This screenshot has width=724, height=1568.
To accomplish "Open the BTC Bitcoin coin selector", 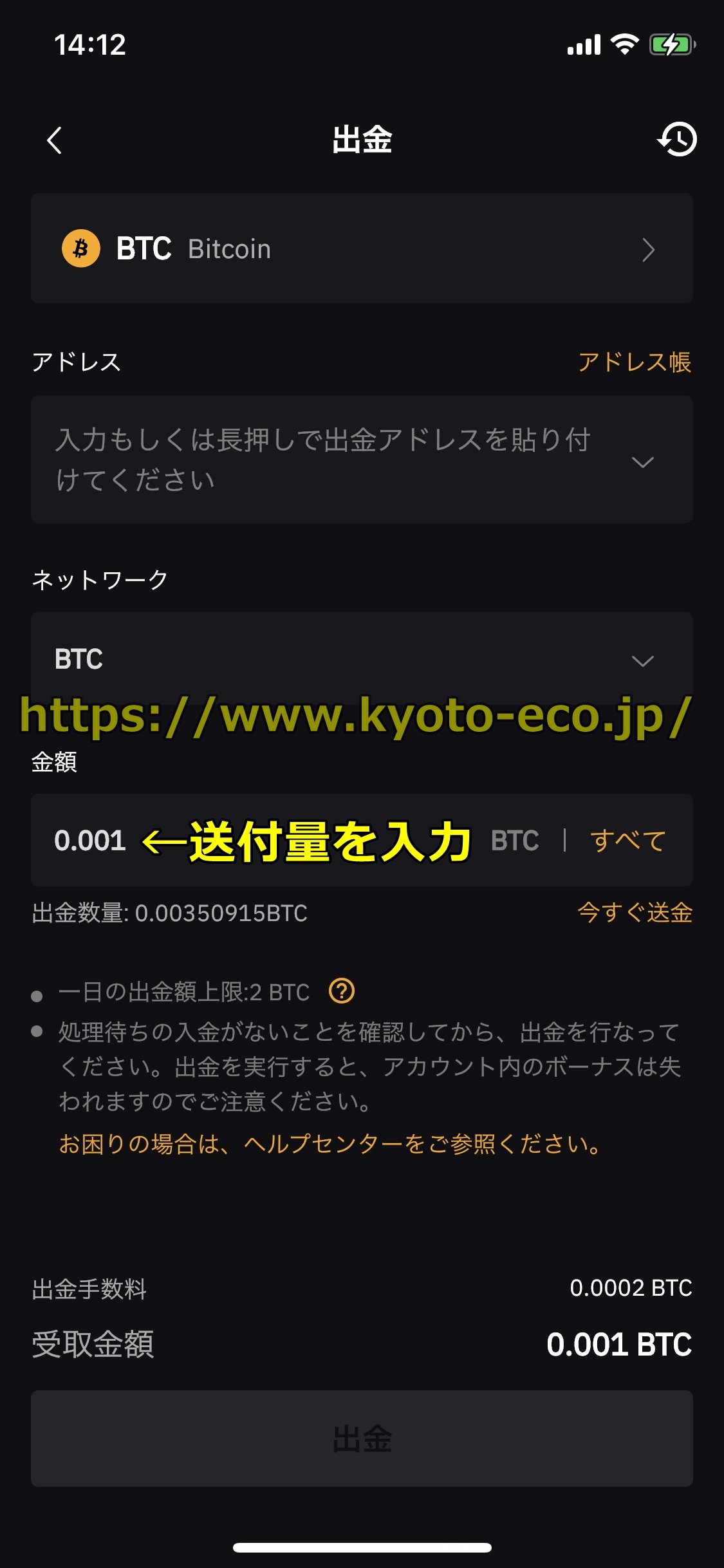I will tap(361, 248).
